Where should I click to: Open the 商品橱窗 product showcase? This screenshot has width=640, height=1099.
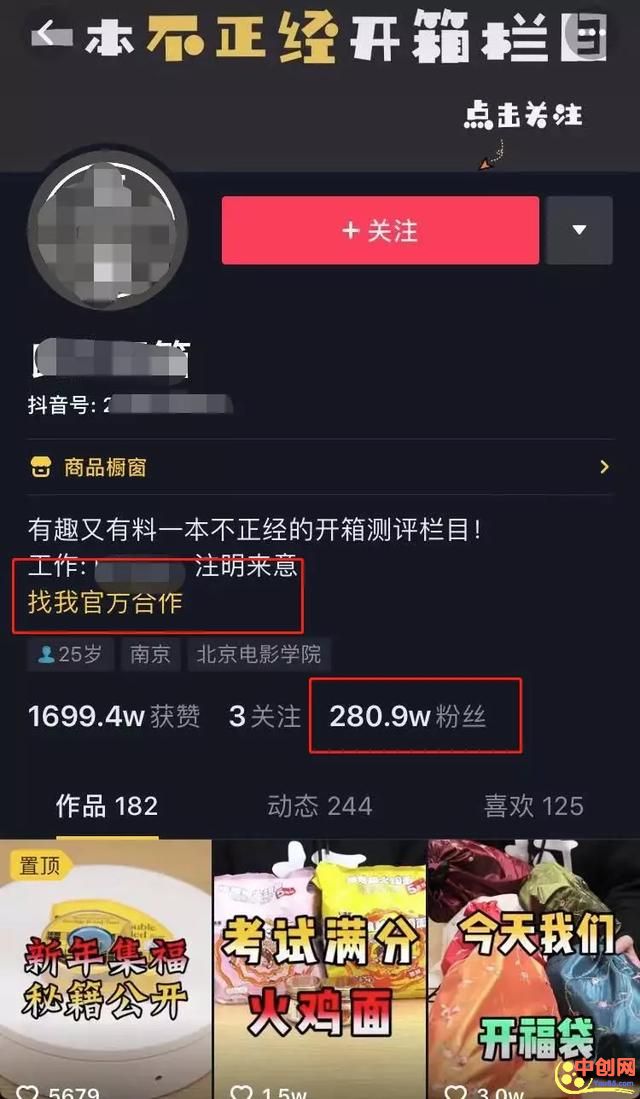pos(320,467)
